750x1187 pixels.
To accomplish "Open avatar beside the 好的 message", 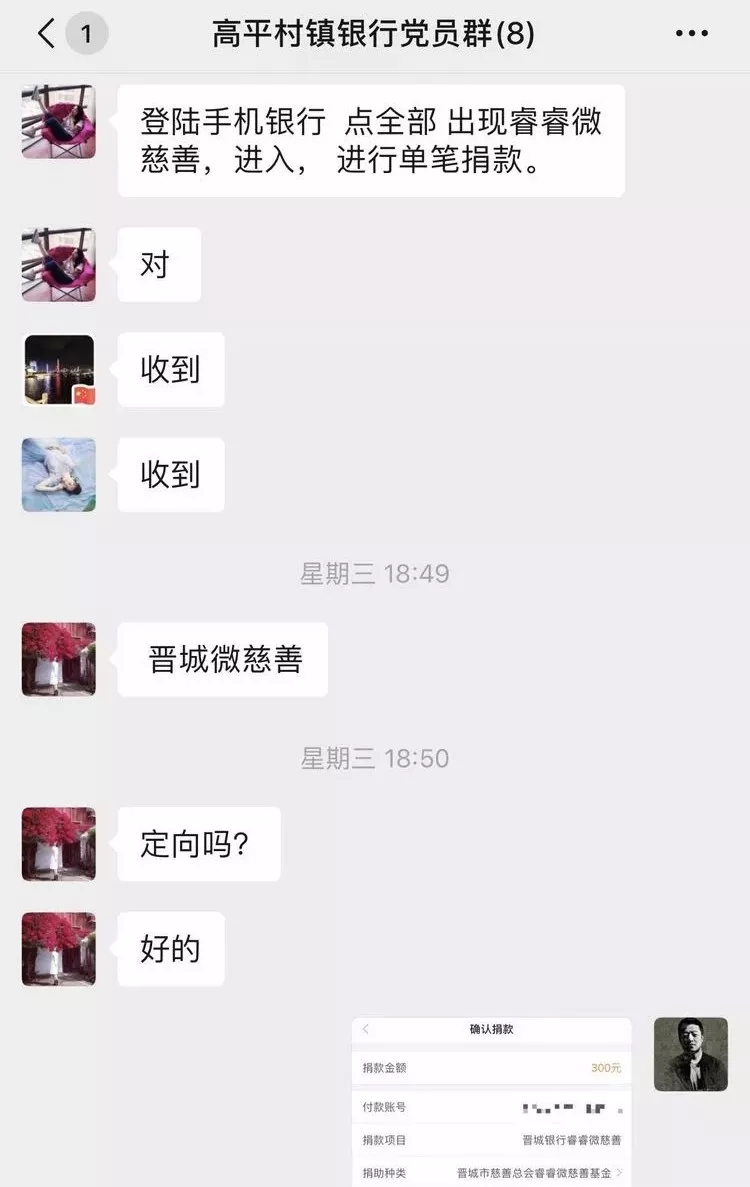I will [x=59, y=949].
